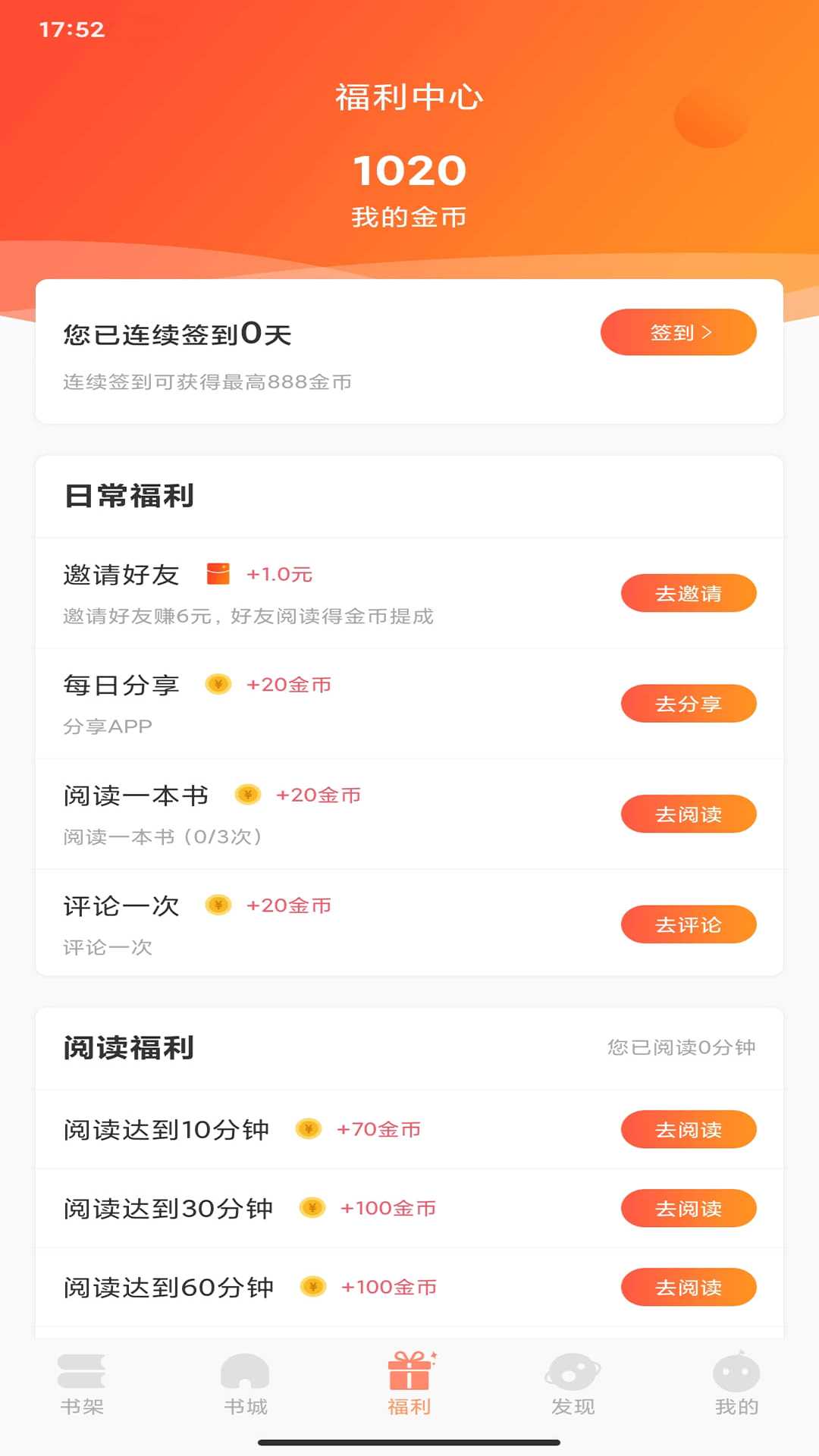The height and width of the screenshot is (1456, 819).
Task: Tap the 去分享 button to share the app
Action: pyautogui.click(x=688, y=703)
